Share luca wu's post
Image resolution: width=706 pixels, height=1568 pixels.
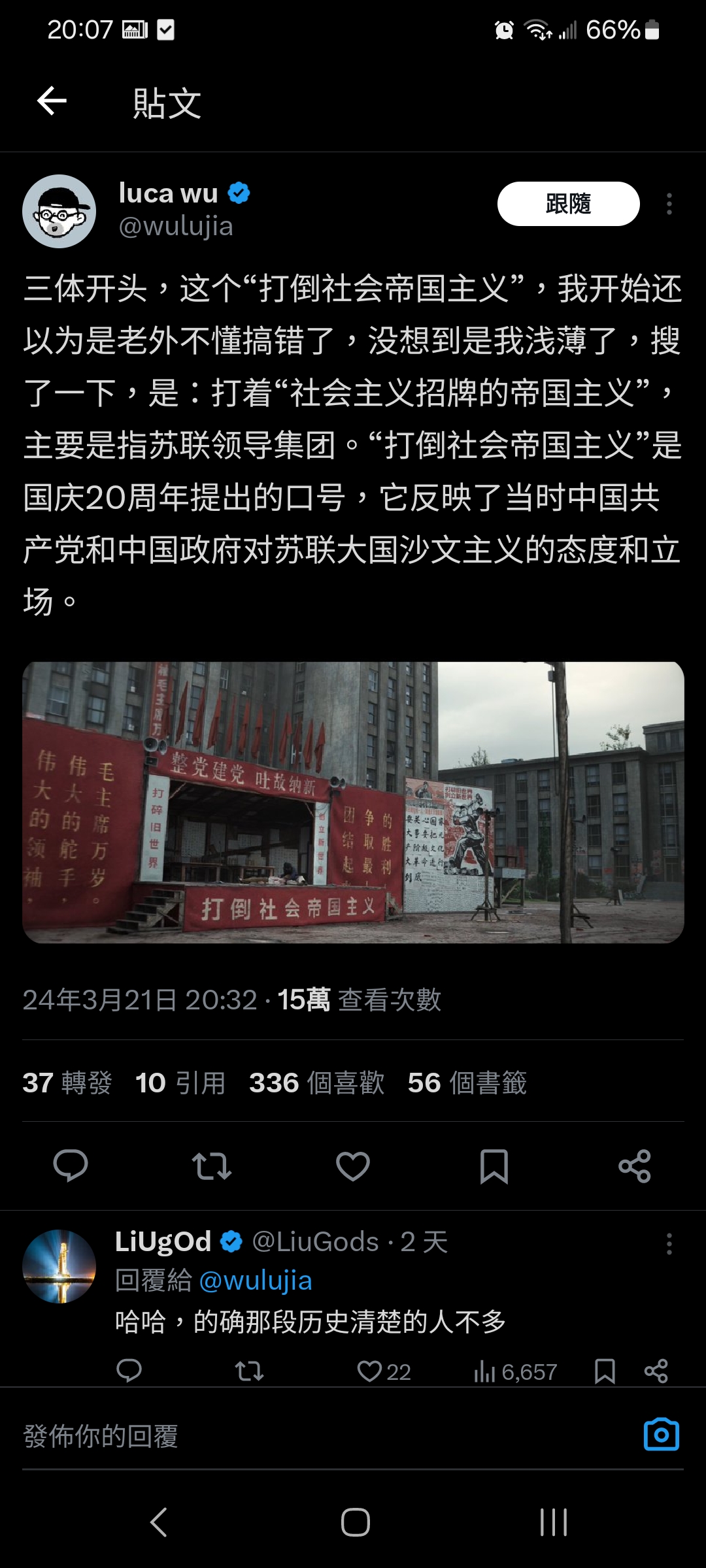tap(635, 1166)
